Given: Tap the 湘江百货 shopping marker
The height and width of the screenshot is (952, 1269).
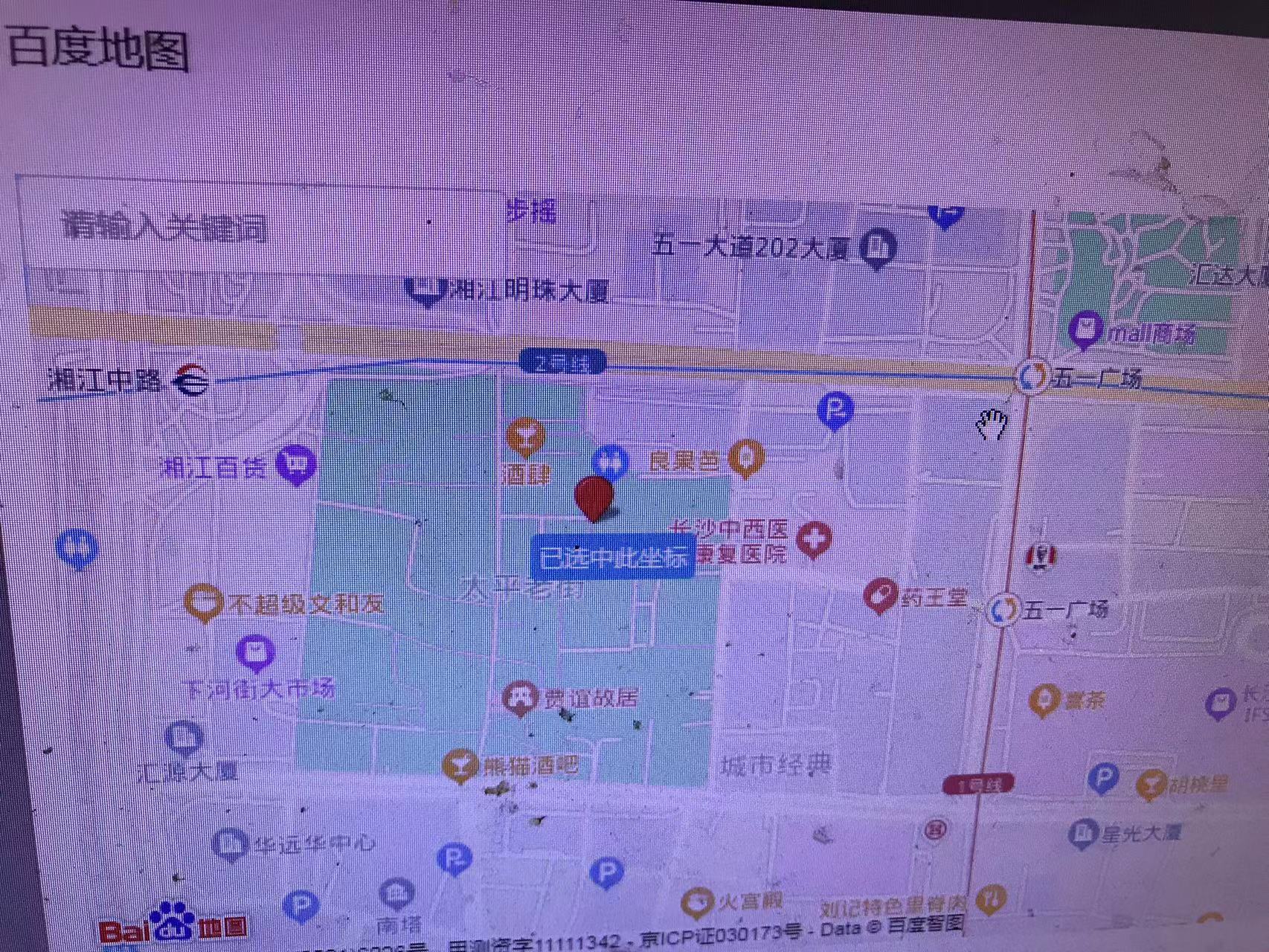Looking at the screenshot, I should point(296,464).
